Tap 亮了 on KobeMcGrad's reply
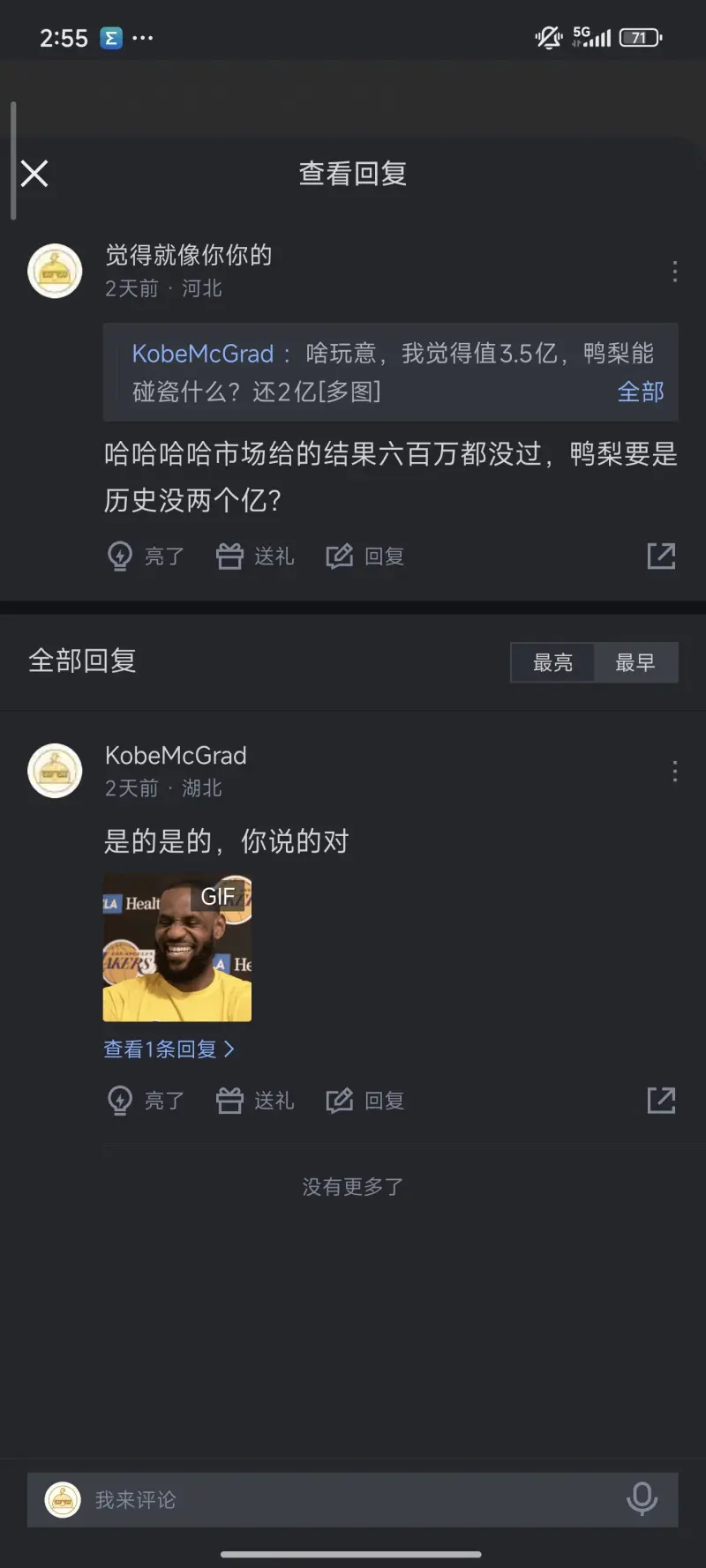706x1568 pixels. (x=146, y=1101)
